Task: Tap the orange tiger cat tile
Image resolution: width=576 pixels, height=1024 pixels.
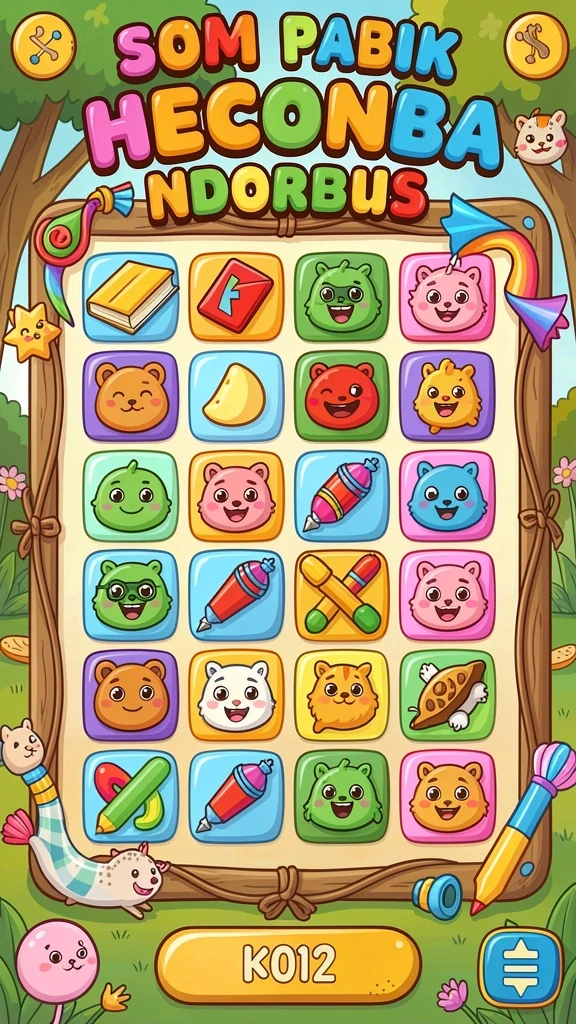Action: coord(342,695)
